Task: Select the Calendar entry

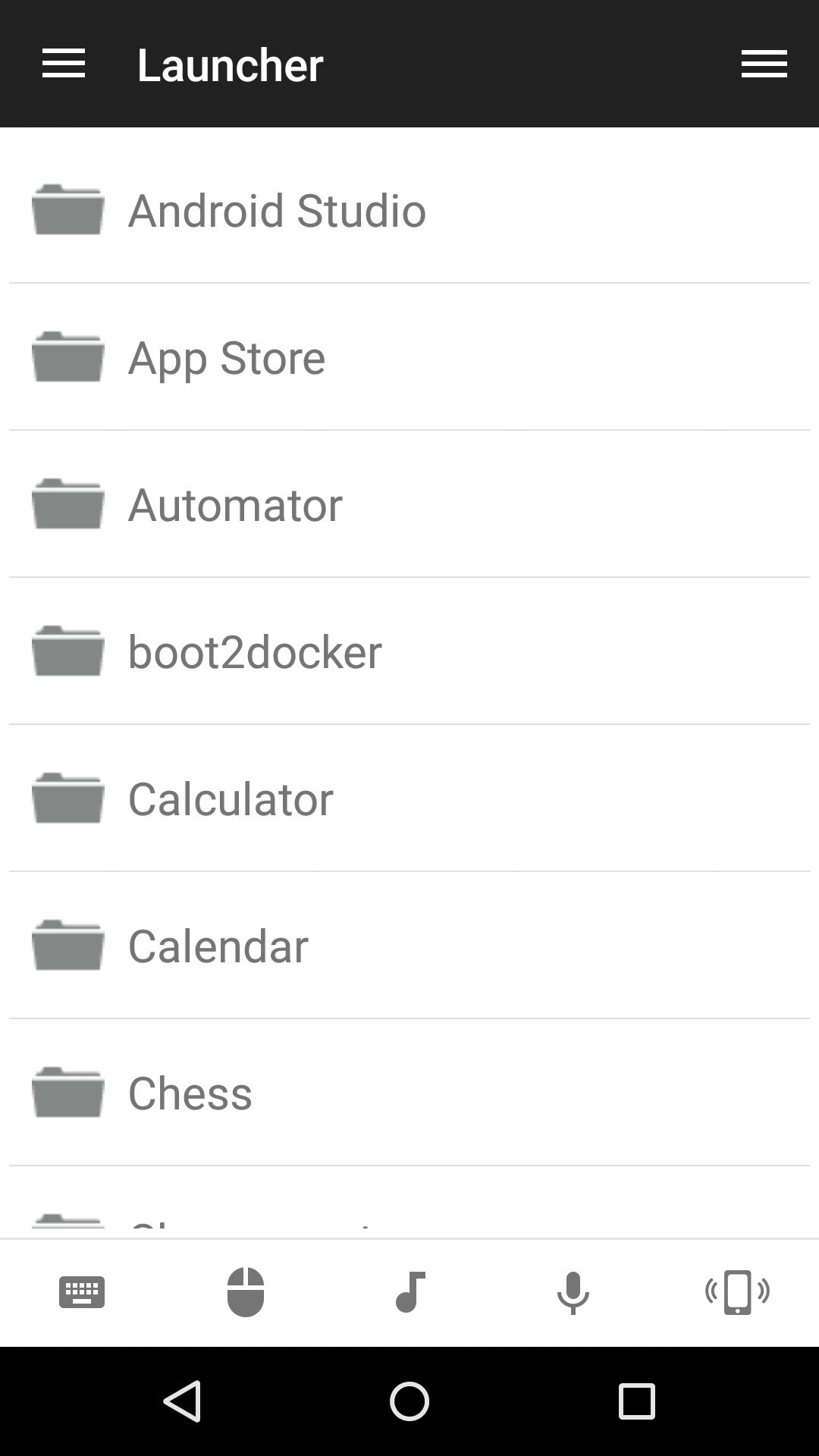Action: [409, 946]
